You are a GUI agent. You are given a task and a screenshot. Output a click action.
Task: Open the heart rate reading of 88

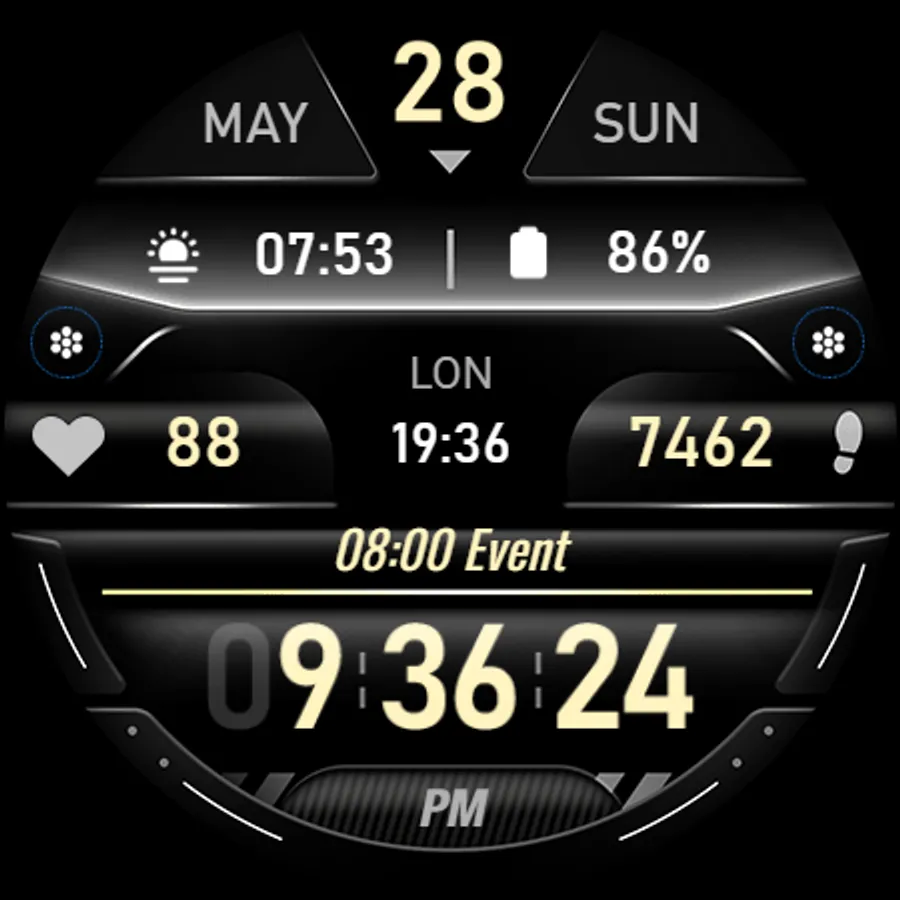(203, 442)
